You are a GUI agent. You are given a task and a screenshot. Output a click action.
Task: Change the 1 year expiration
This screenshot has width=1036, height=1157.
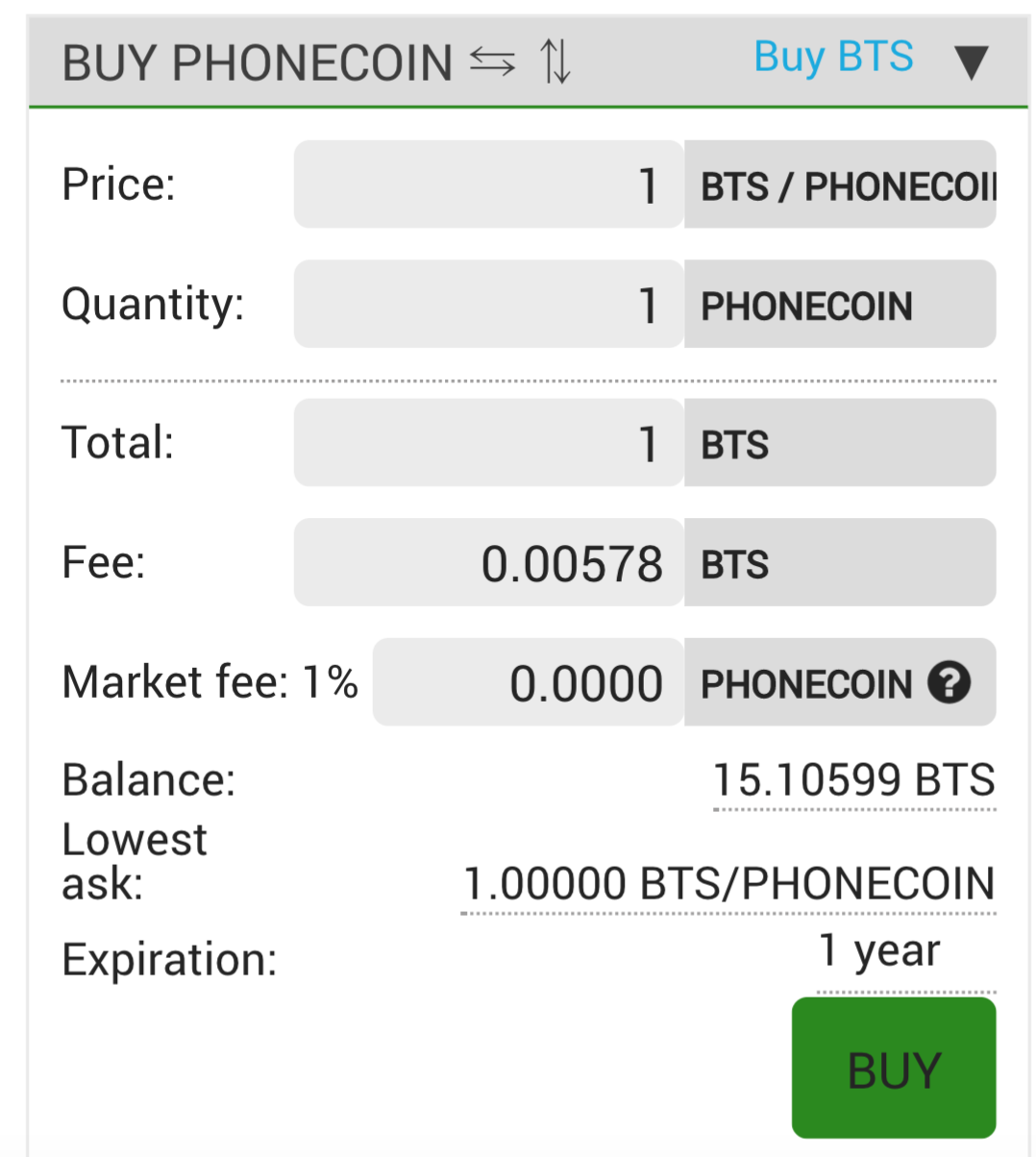(x=879, y=951)
